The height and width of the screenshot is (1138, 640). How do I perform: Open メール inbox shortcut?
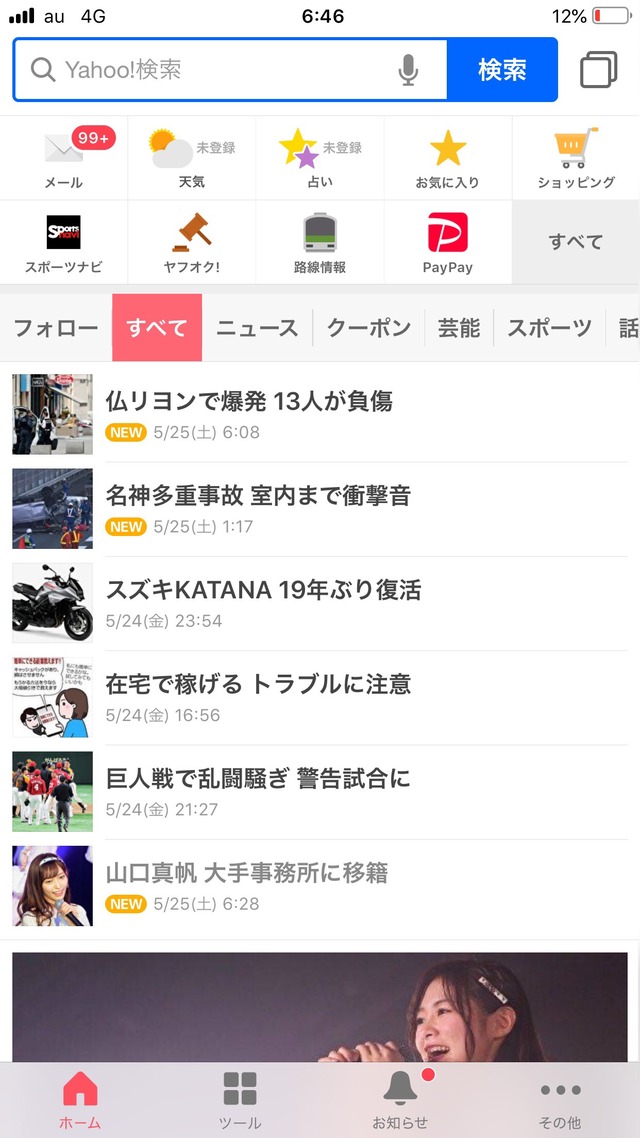[64, 158]
